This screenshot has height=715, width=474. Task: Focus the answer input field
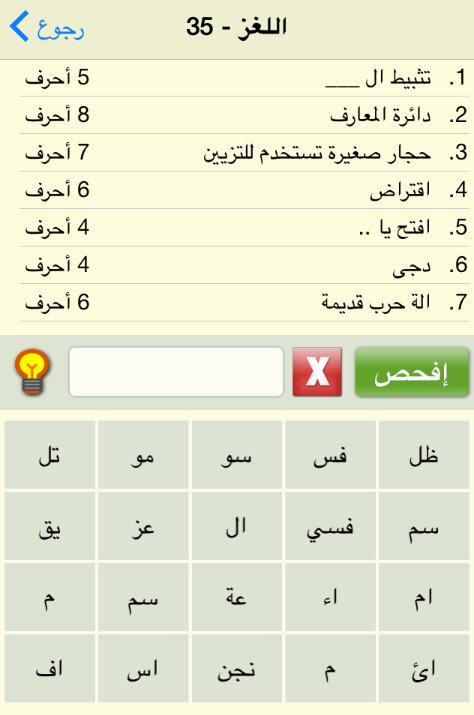point(176,372)
